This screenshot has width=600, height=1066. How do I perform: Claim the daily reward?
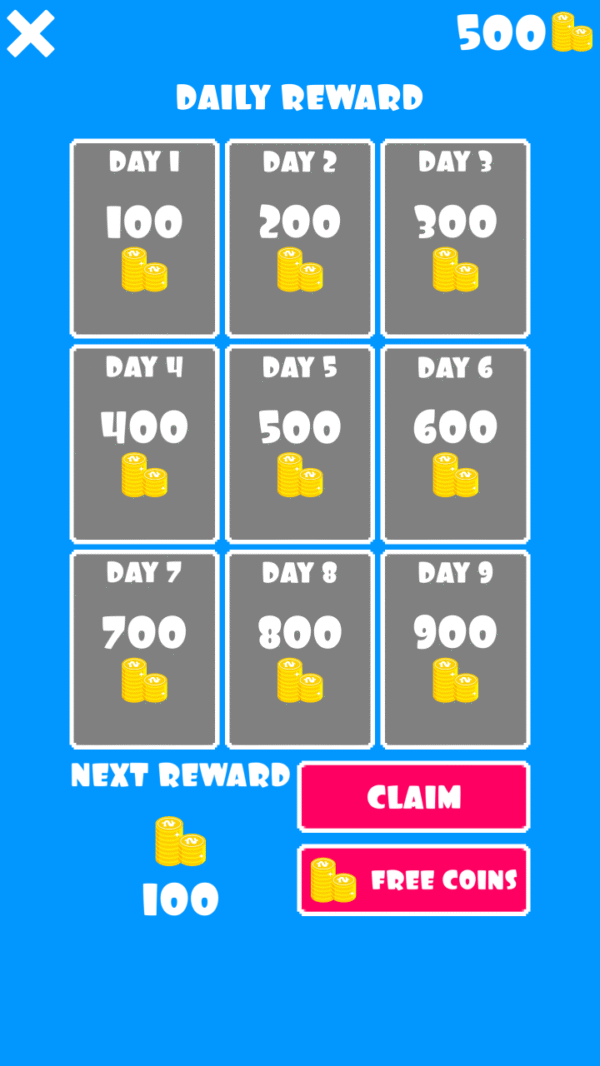tap(414, 797)
